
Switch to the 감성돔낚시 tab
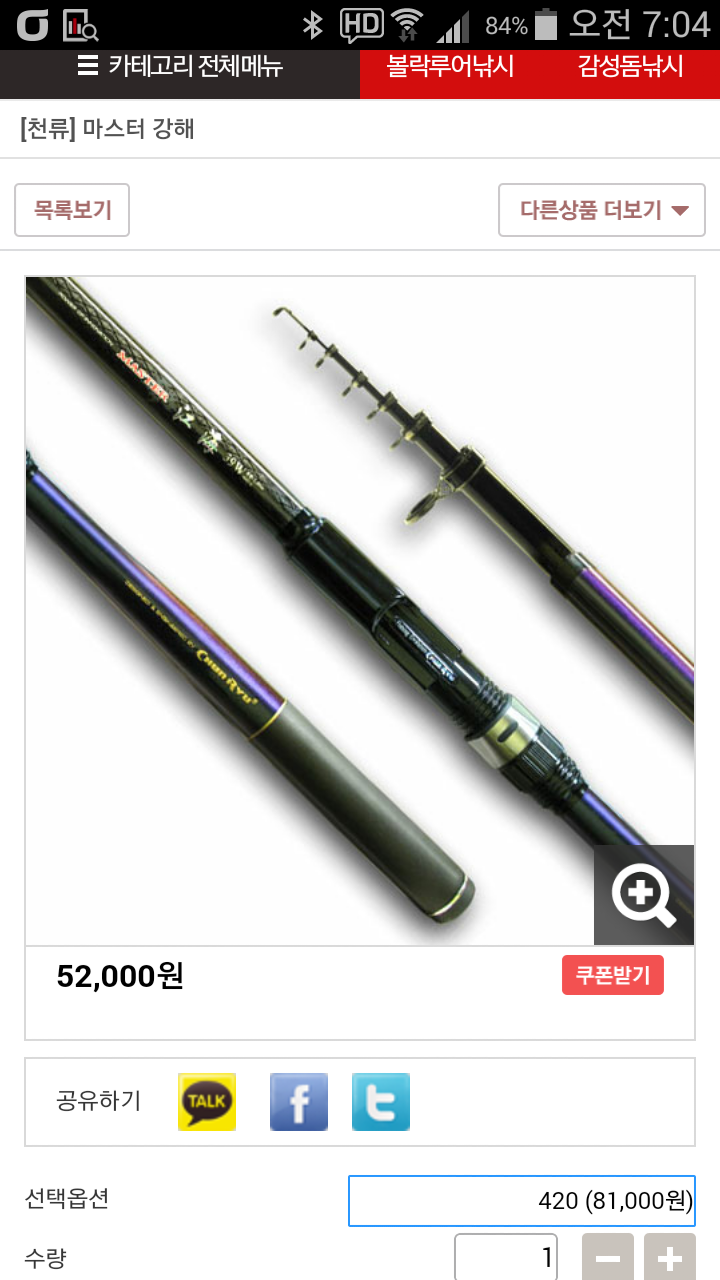point(630,67)
